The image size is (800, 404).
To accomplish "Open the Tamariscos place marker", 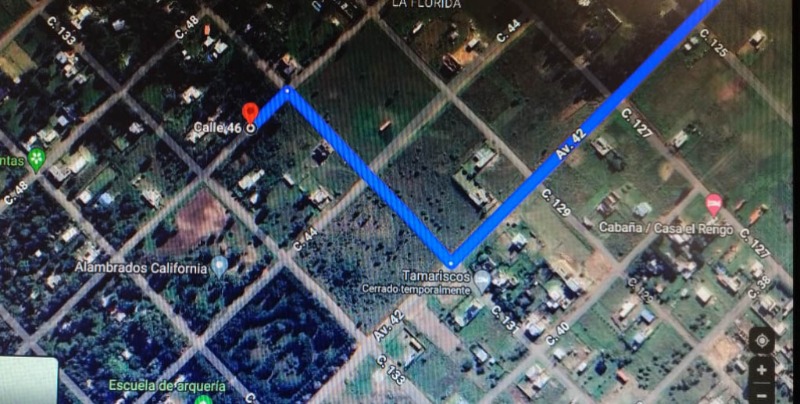I will (x=482, y=281).
